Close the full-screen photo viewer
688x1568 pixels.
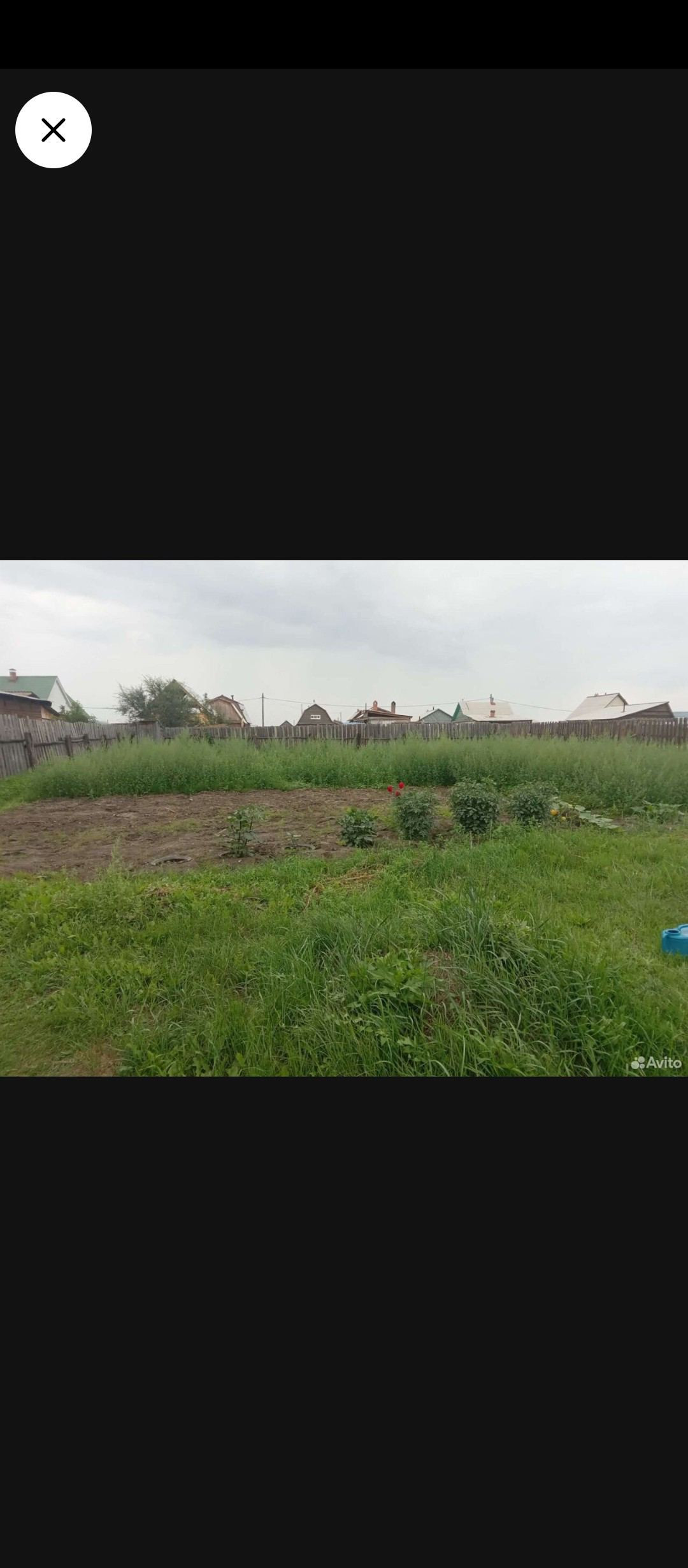pos(54,130)
